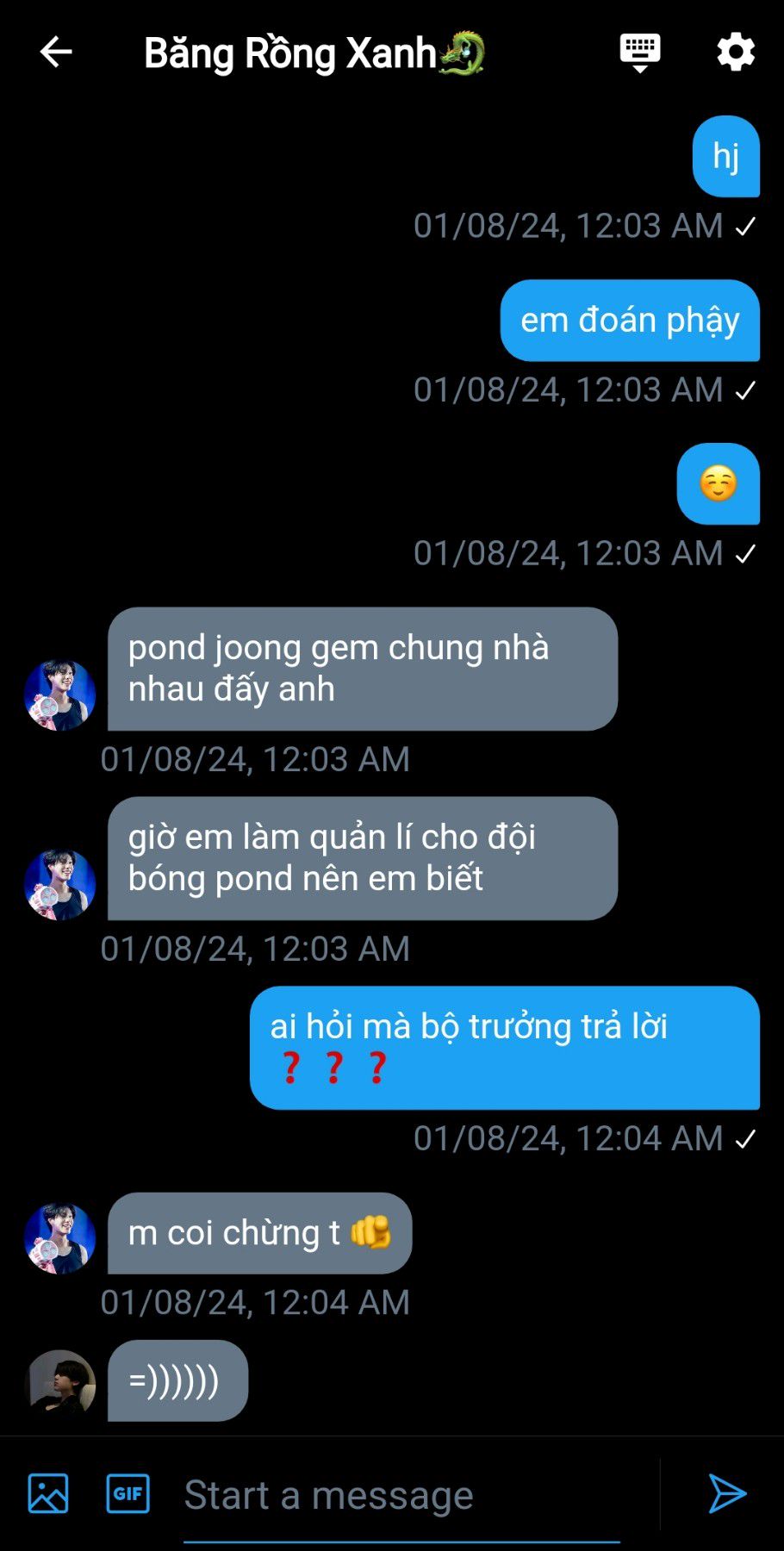Send the message with the arrow icon
Viewport: 784px width, 1551px height.
(727, 1493)
